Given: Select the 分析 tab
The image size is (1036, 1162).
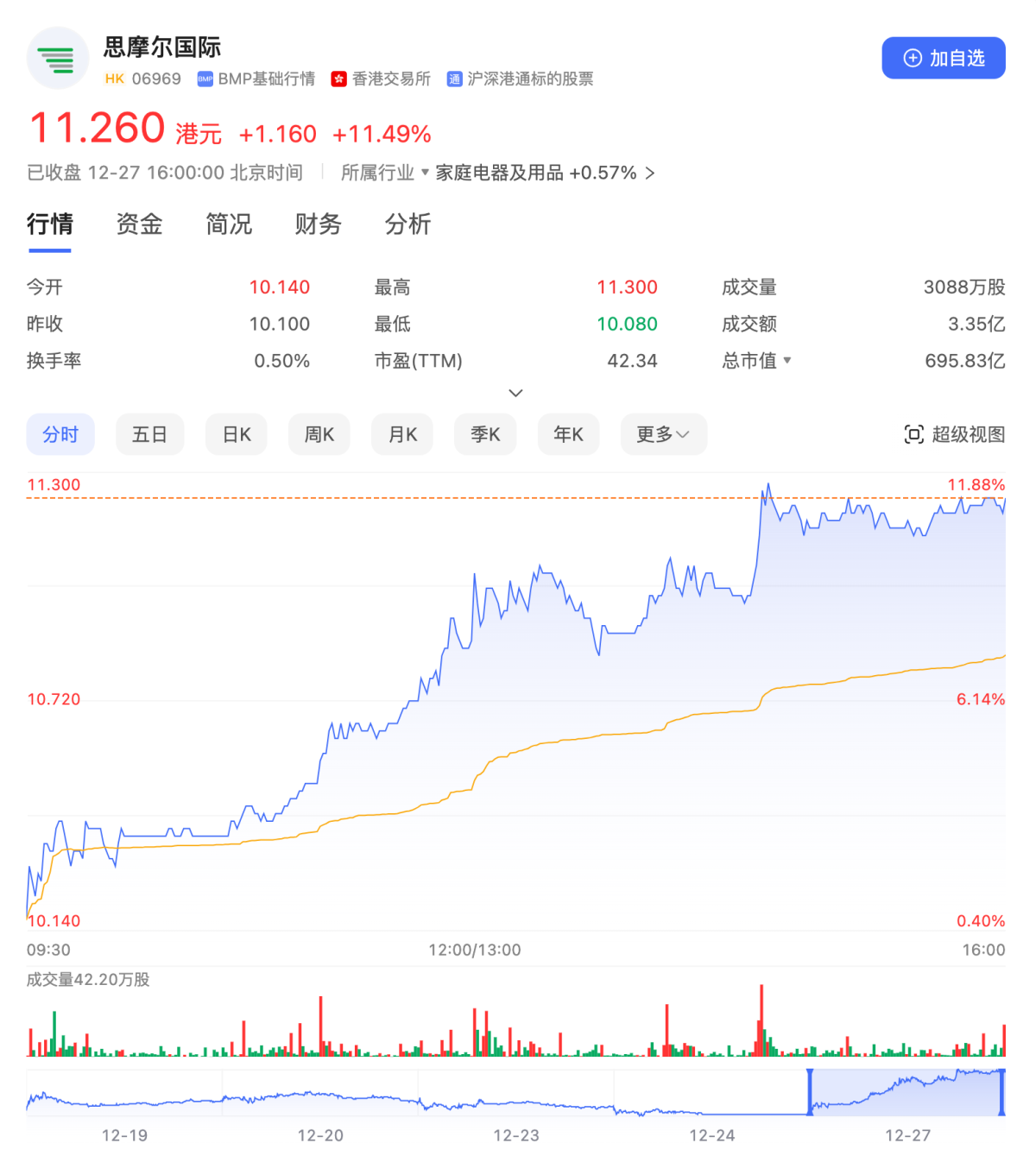Looking at the screenshot, I should pyautogui.click(x=407, y=224).
